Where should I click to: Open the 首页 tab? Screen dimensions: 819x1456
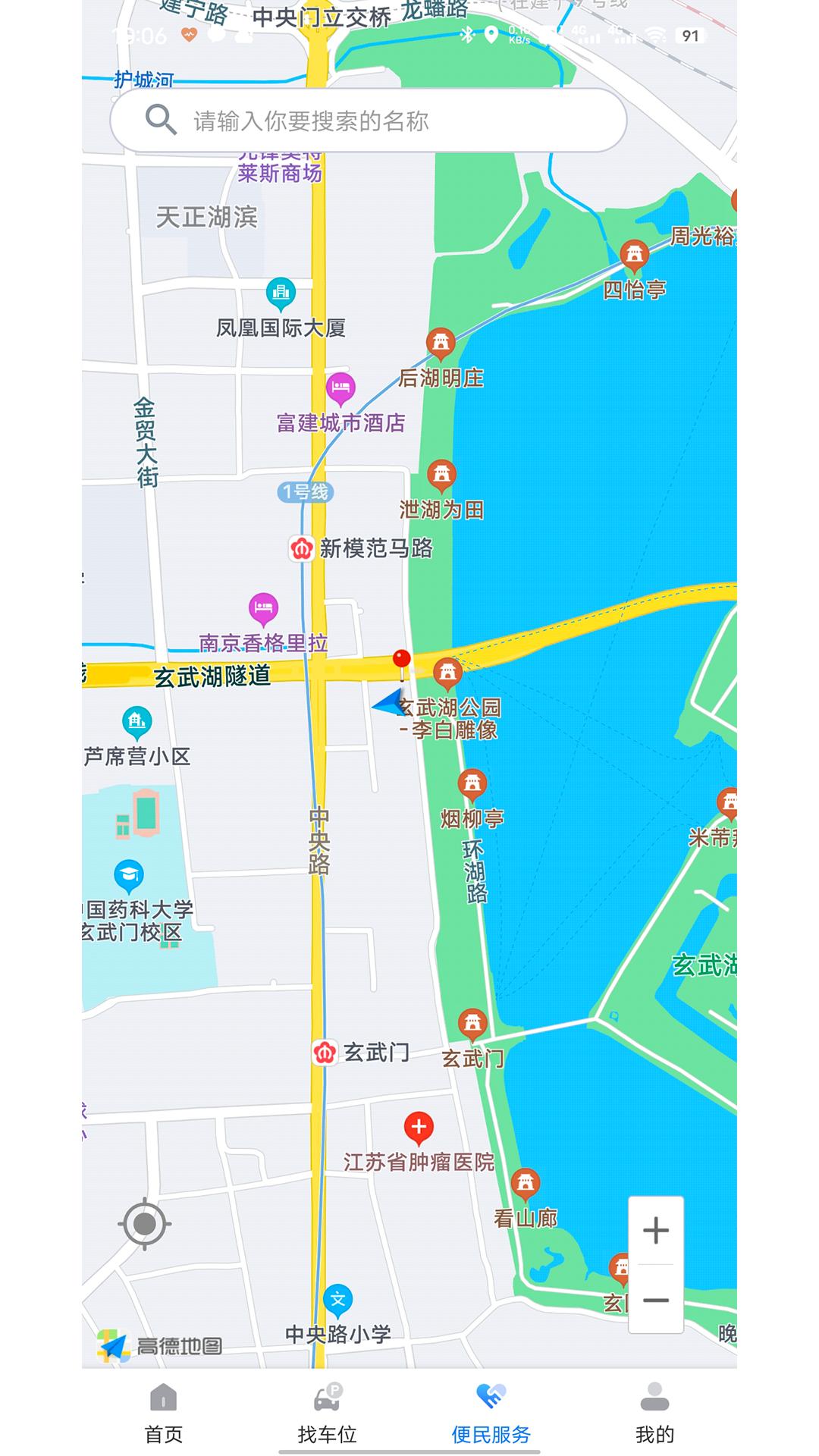[x=162, y=1410]
